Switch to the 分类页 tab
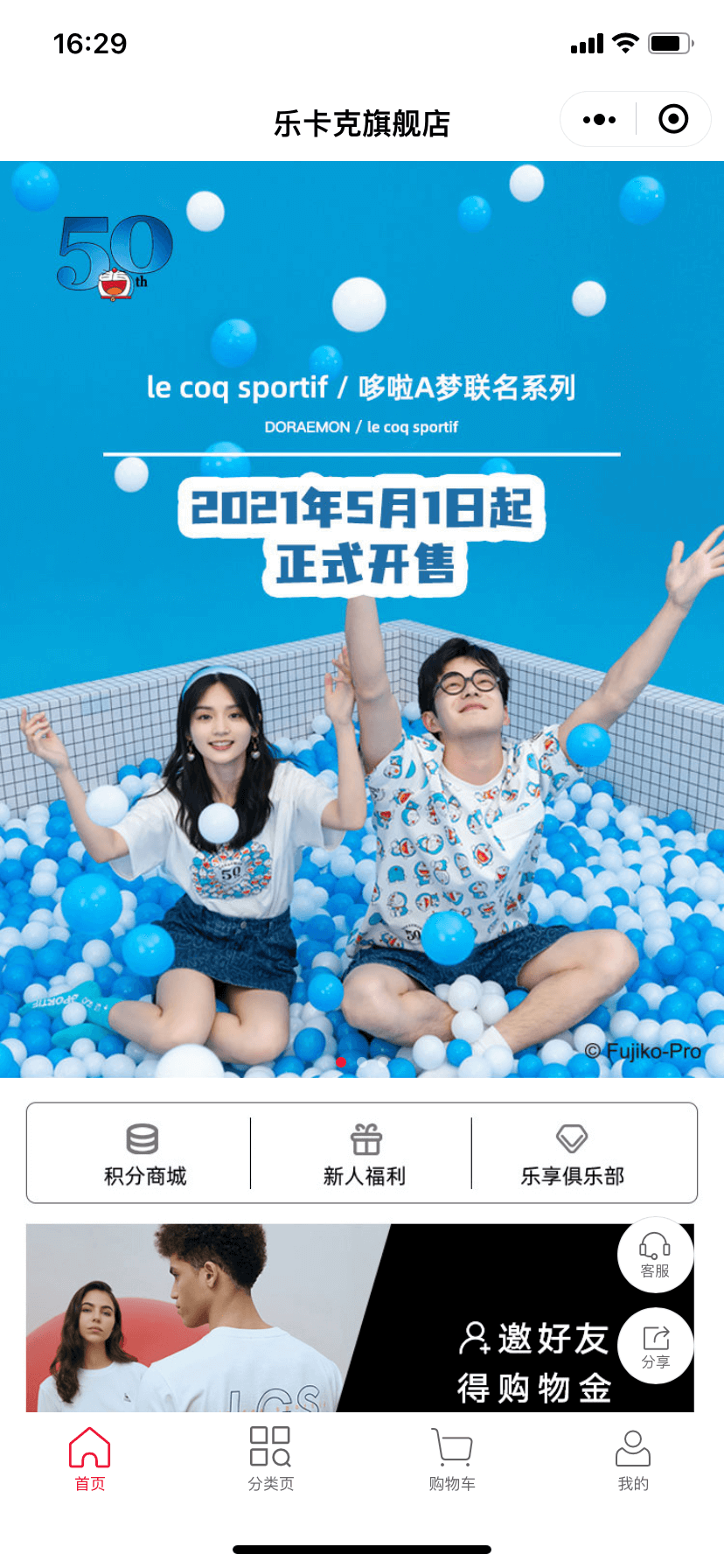 [x=270, y=1457]
